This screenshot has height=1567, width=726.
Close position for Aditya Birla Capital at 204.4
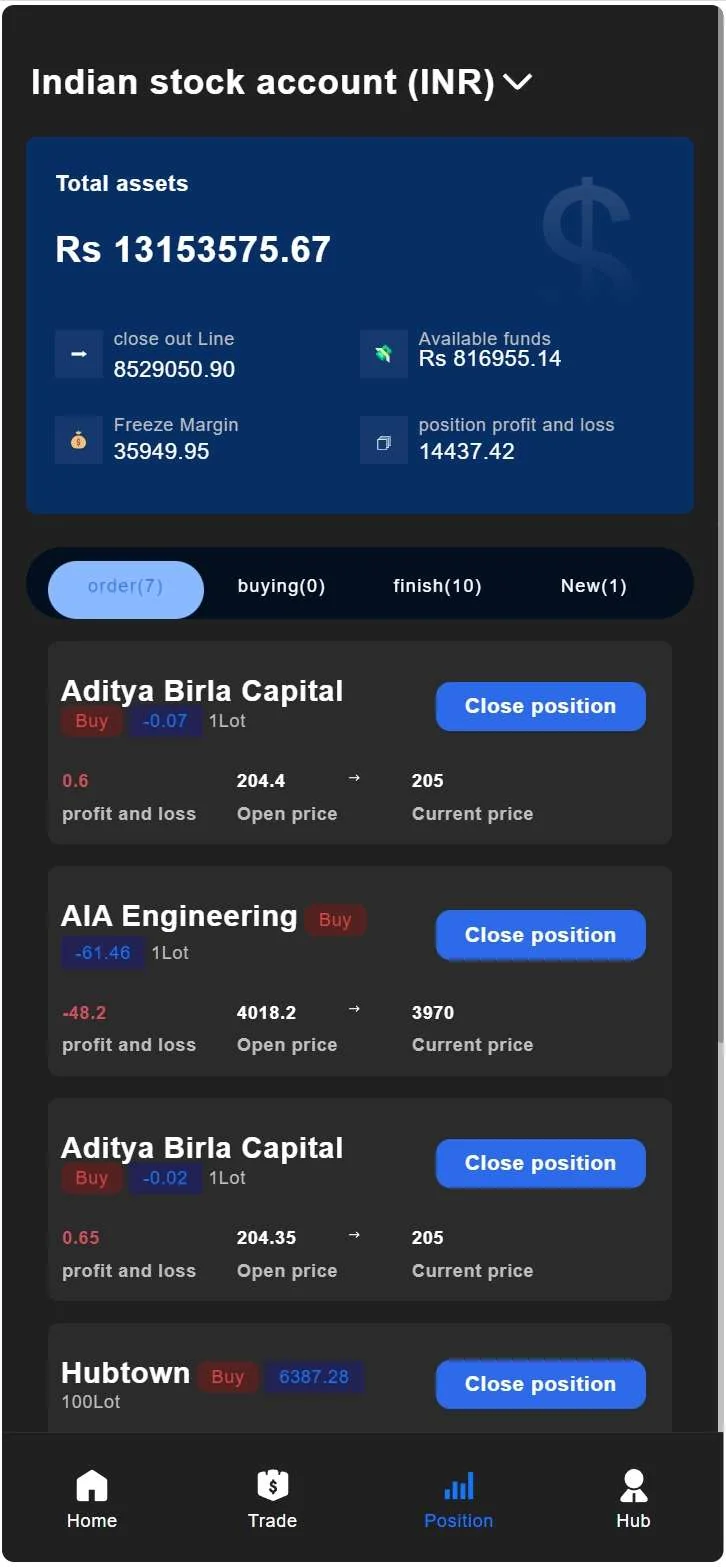pyautogui.click(x=540, y=707)
